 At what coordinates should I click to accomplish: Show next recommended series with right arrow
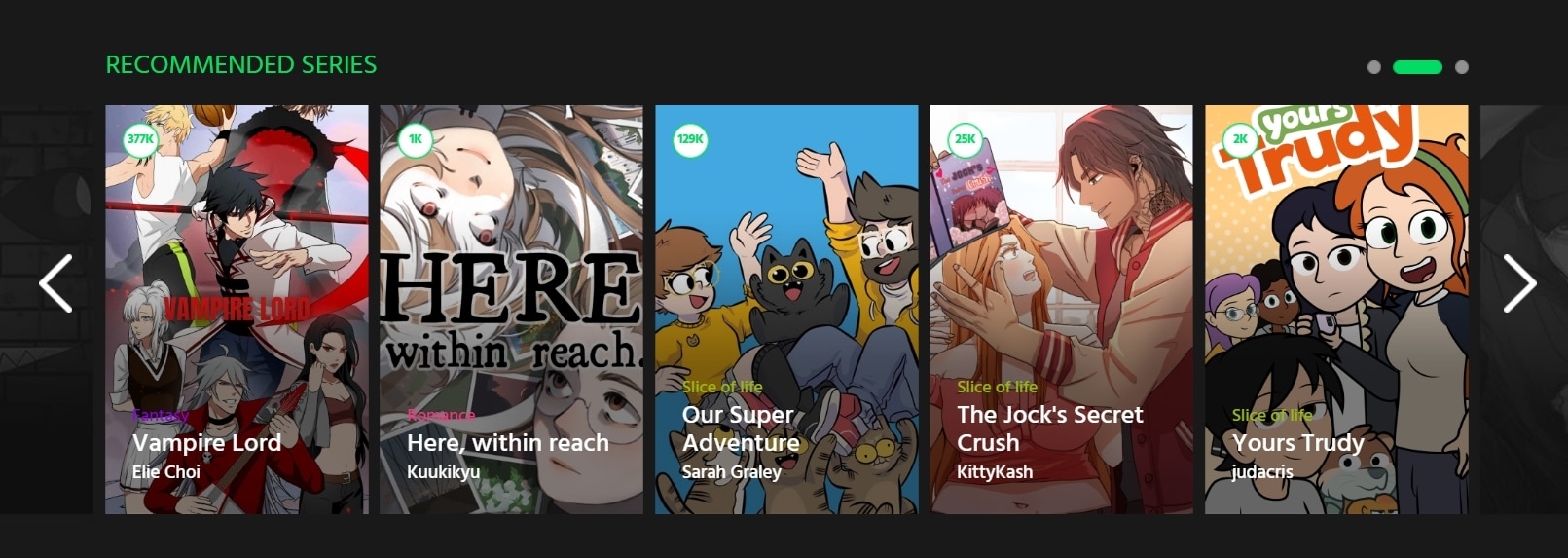(1518, 283)
